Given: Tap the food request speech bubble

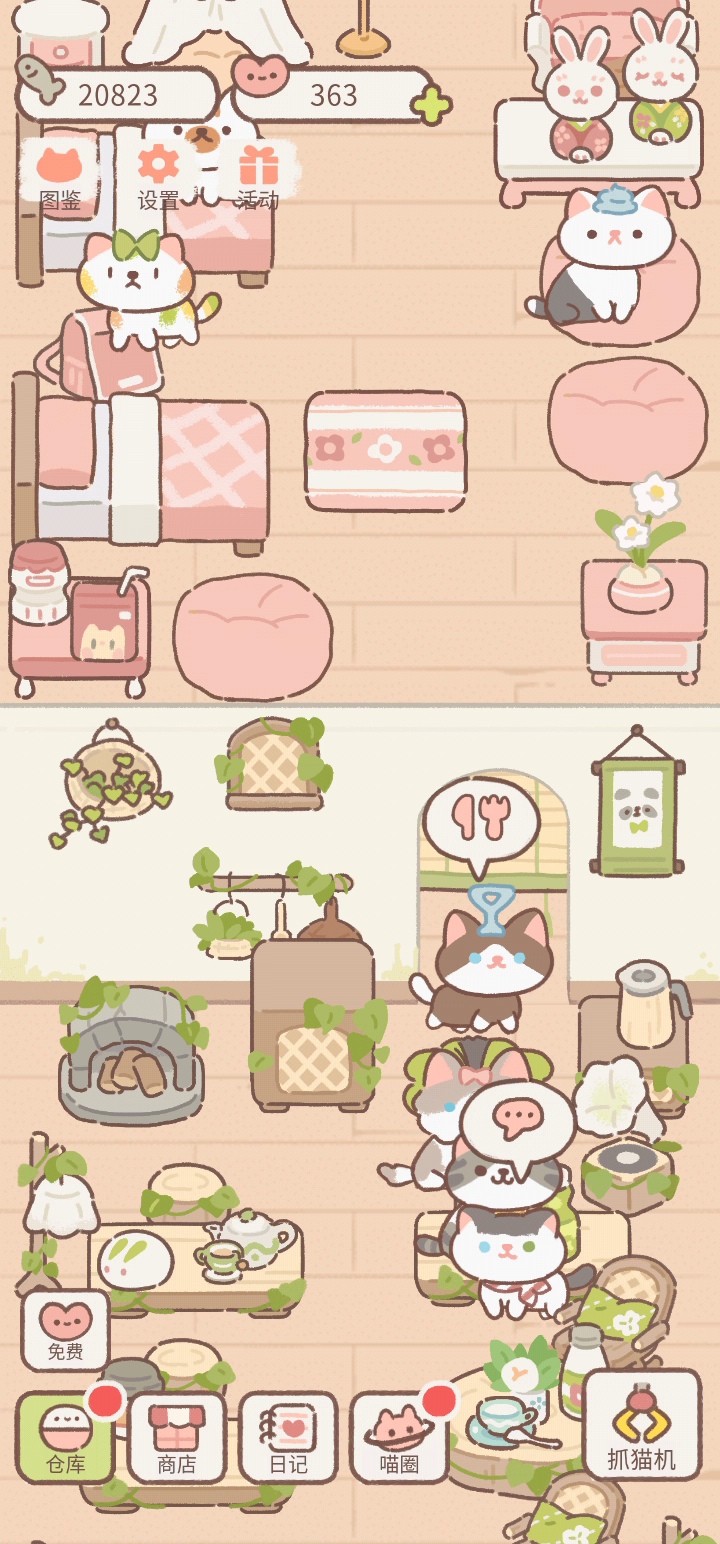Looking at the screenshot, I should click(x=482, y=825).
